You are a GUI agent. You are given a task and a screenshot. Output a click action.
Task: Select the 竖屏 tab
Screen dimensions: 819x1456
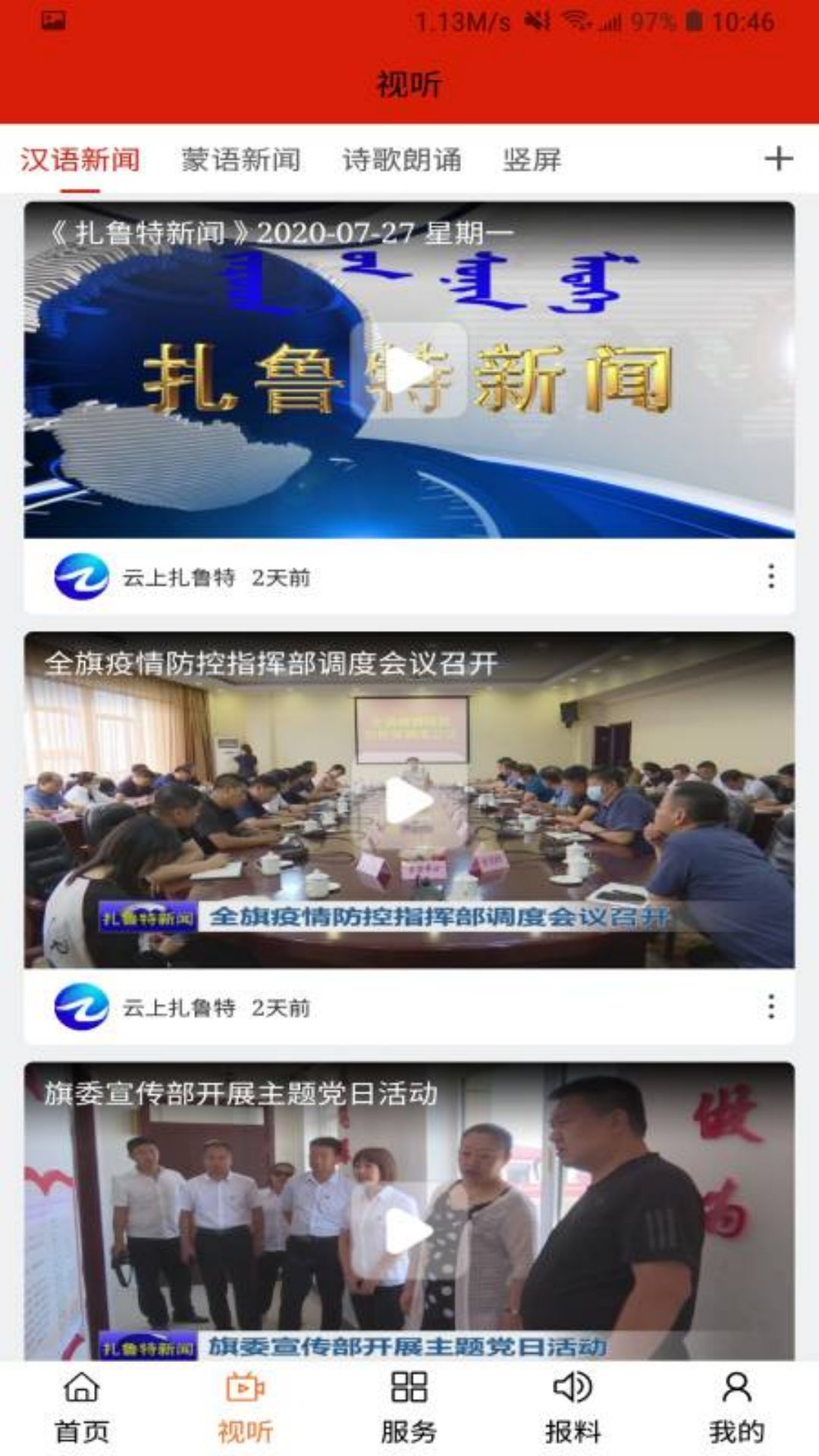(532, 160)
